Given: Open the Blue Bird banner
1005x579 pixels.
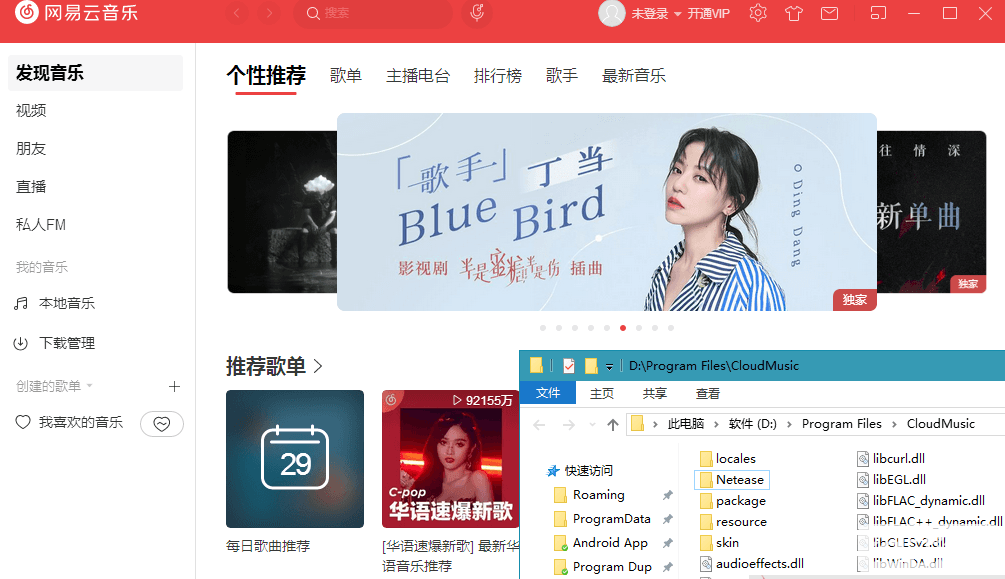Looking at the screenshot, I should pyautogui.click(x=606, y=212).
